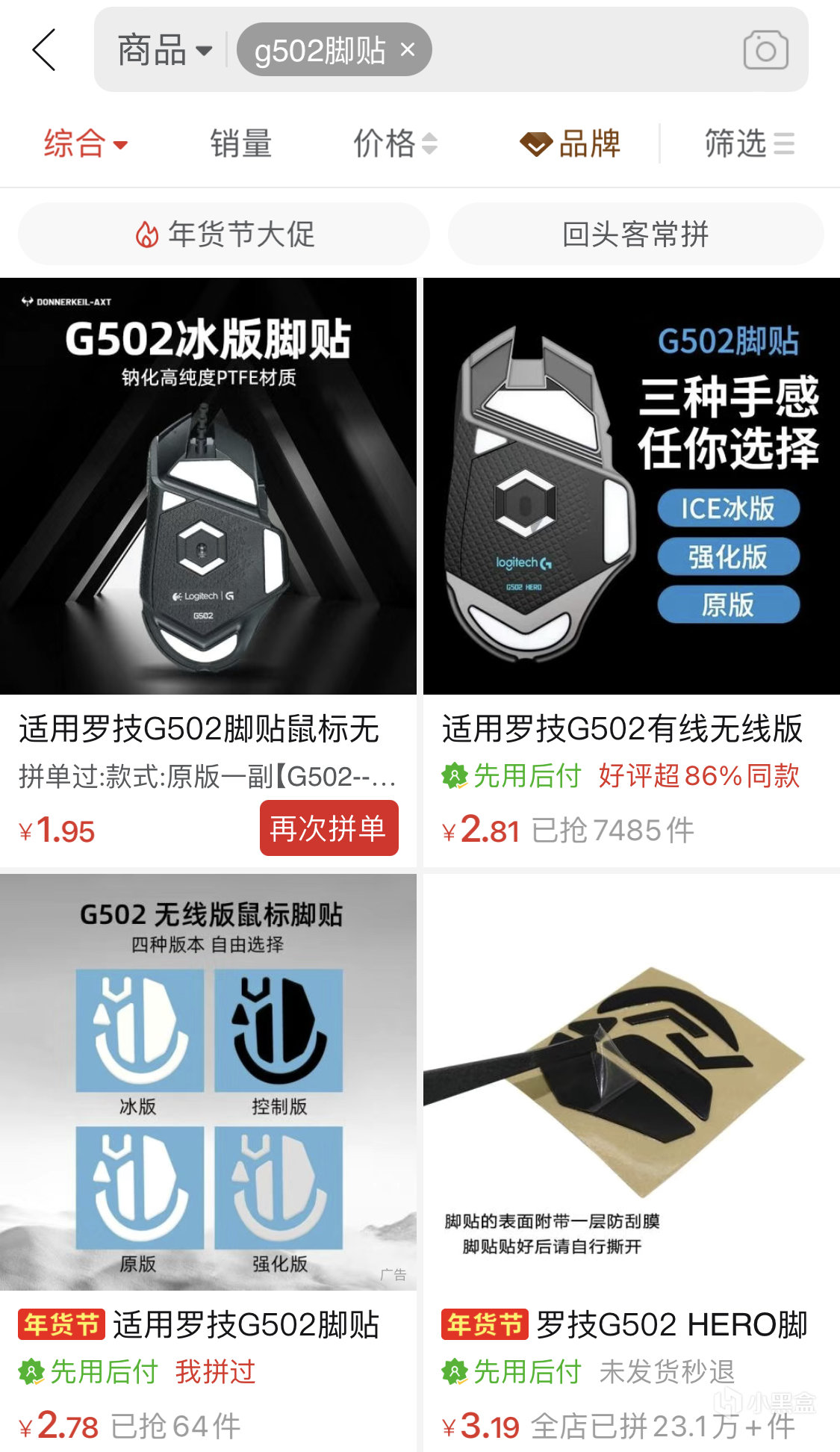Open the 综合 sort dropdown
The height and width of the screenshot is (1452, 840).
click(x=86, y=143)
